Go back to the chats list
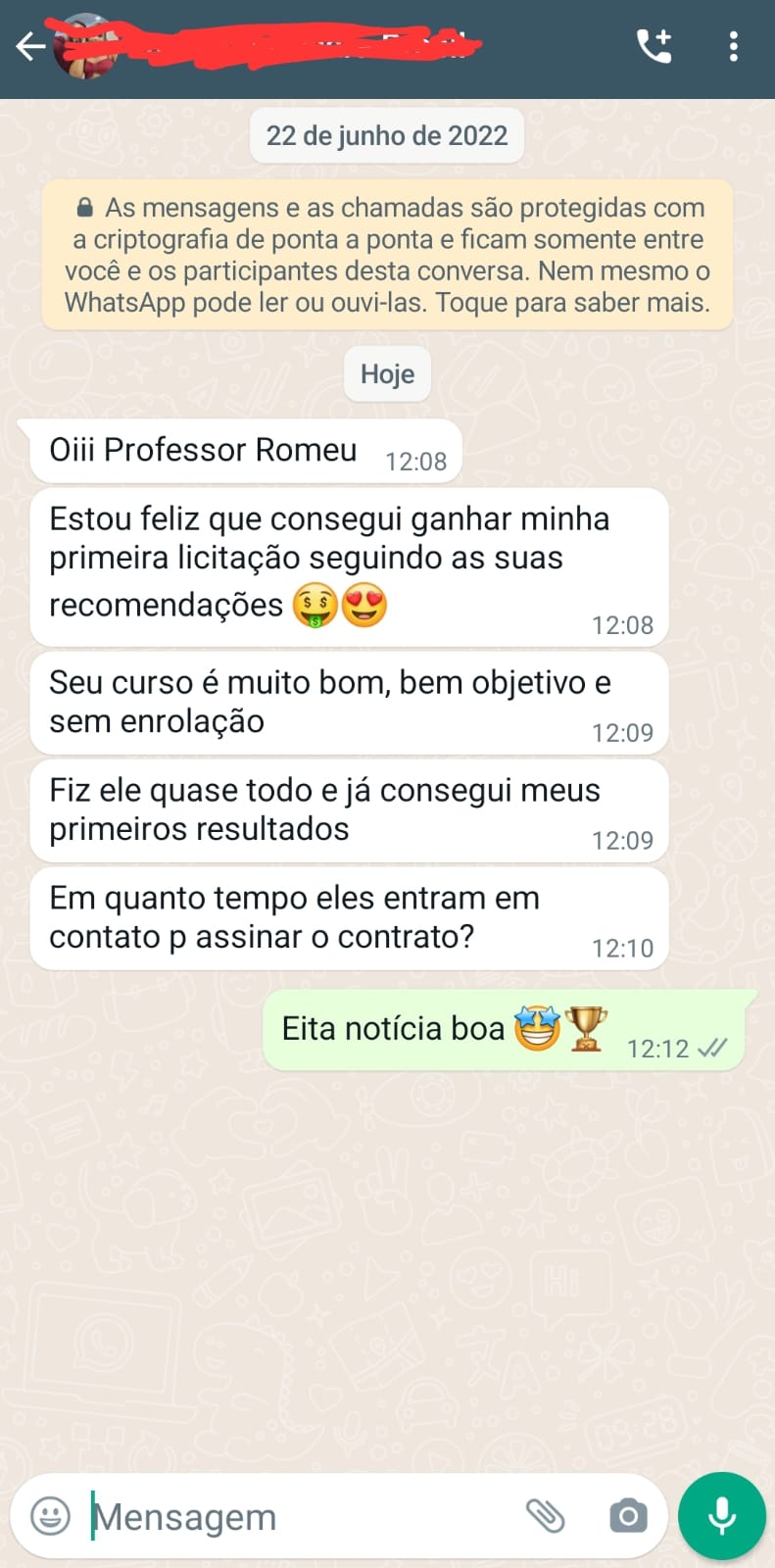Viewport: 775px width, 1568px height. coord(30,46)
